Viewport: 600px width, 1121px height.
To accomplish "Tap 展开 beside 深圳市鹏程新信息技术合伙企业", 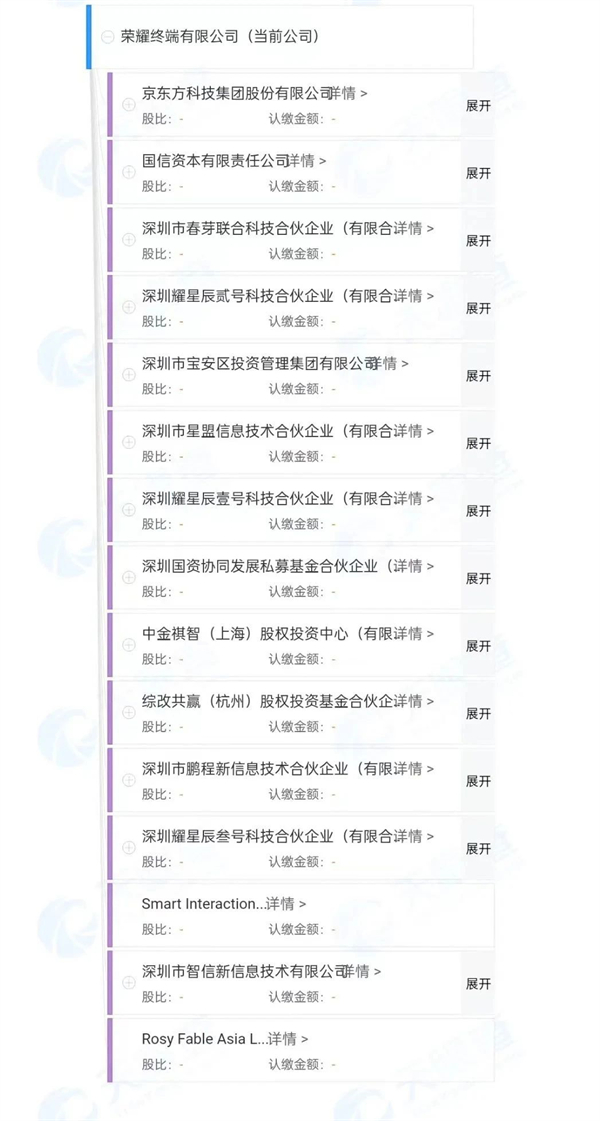I will point(478,781).
